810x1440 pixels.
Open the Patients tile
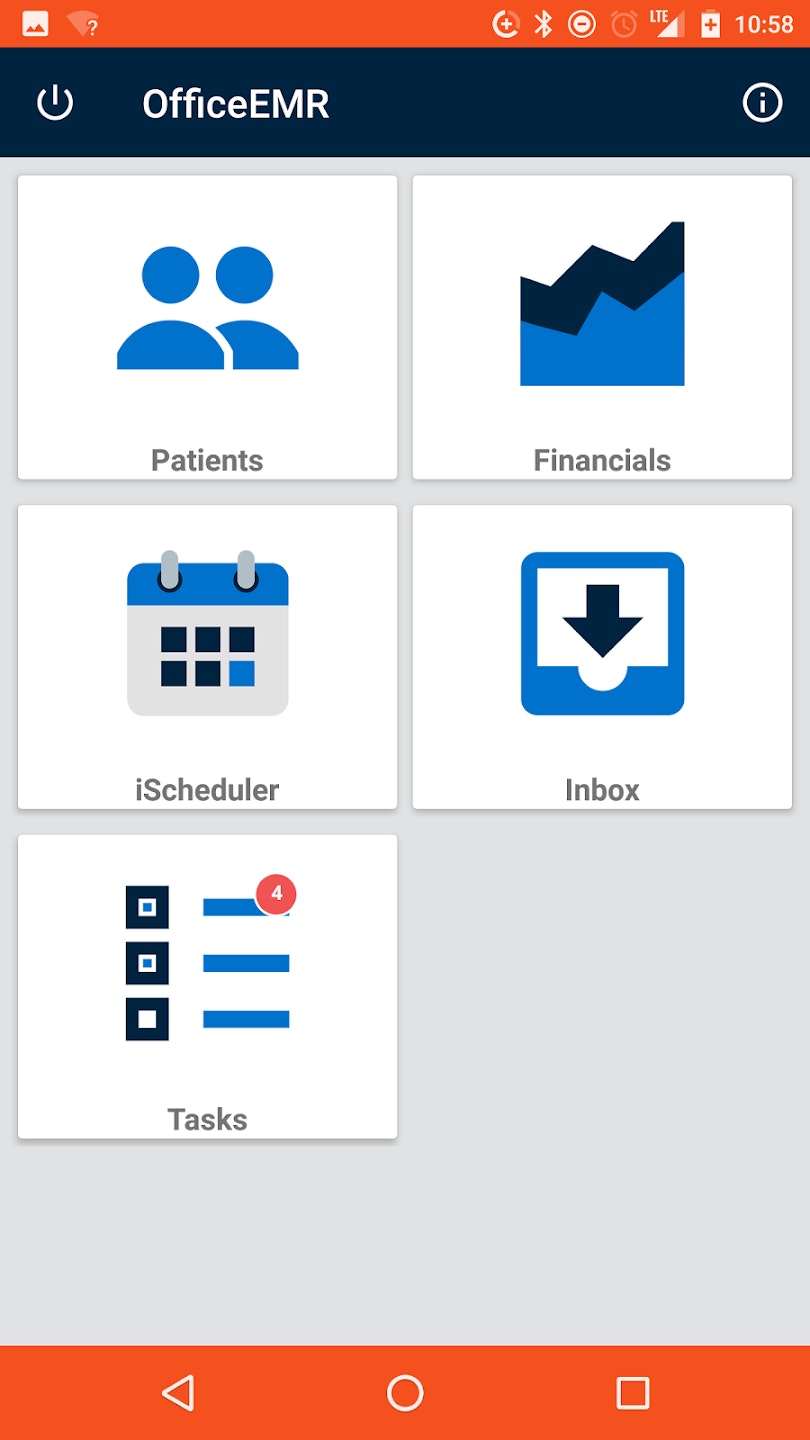pos(207,327)
